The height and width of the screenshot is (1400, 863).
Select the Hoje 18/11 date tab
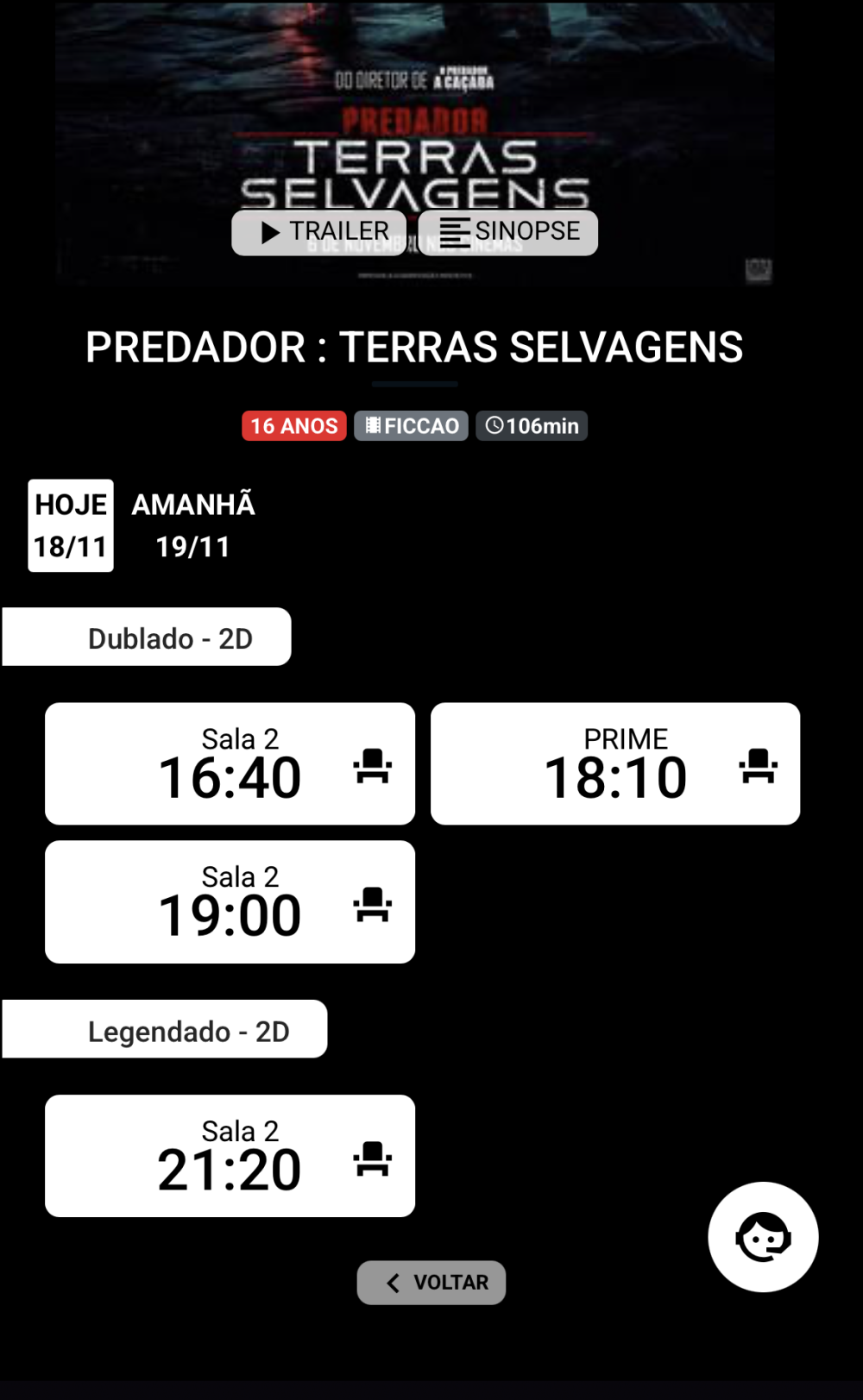coord(71,525)
